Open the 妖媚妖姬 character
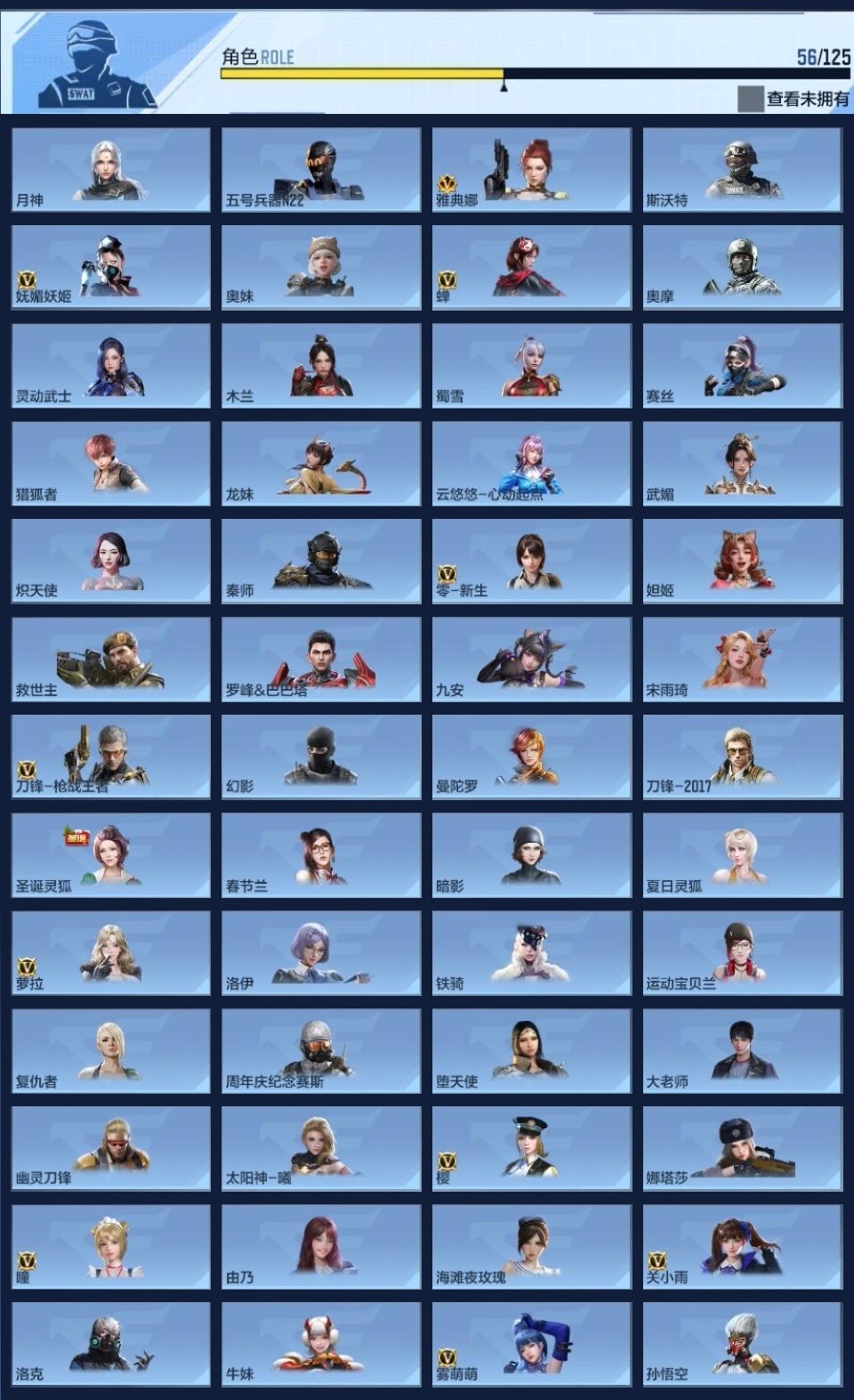Image resolution: width=854 pixels, height=1400 pixels. click(x=111, y=267)
